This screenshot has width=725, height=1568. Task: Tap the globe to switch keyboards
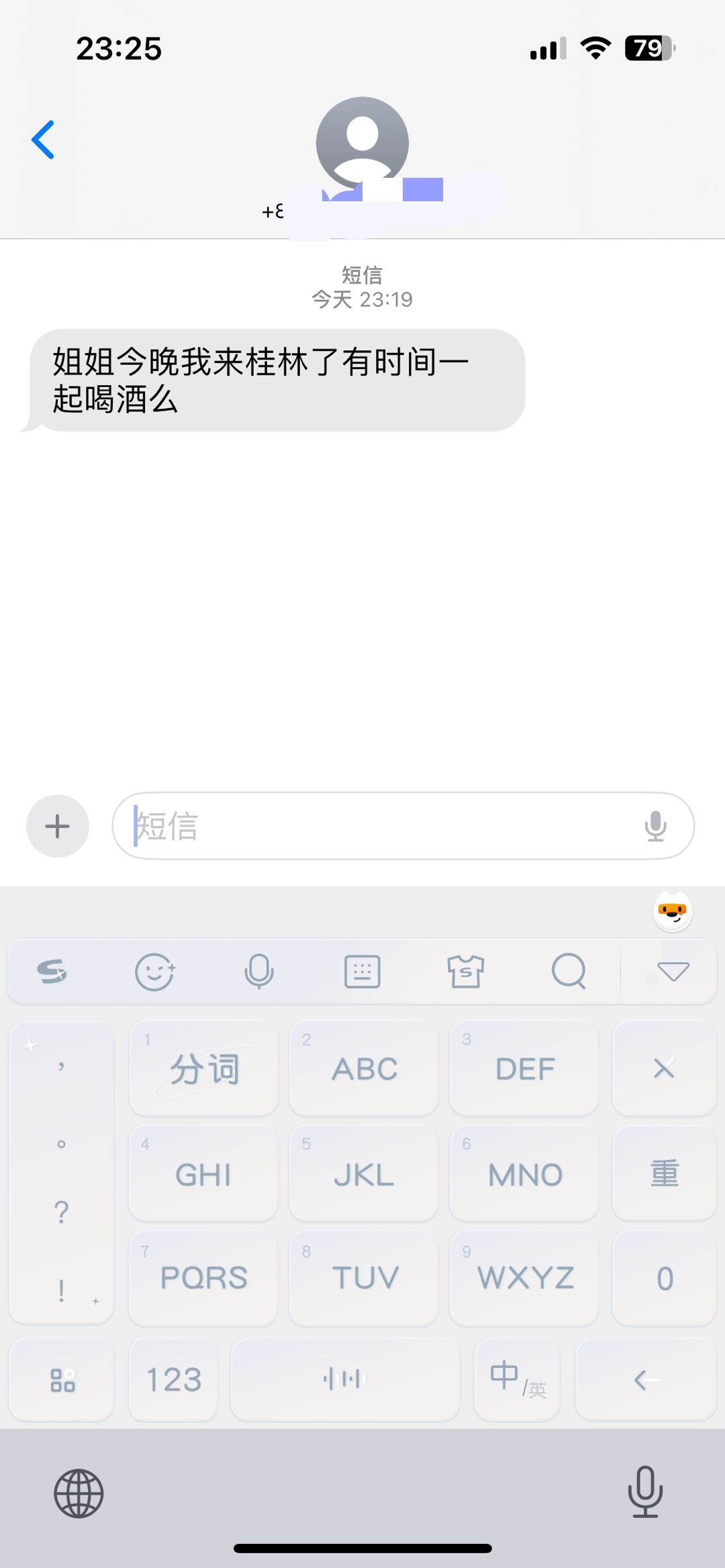point(79,1494)
